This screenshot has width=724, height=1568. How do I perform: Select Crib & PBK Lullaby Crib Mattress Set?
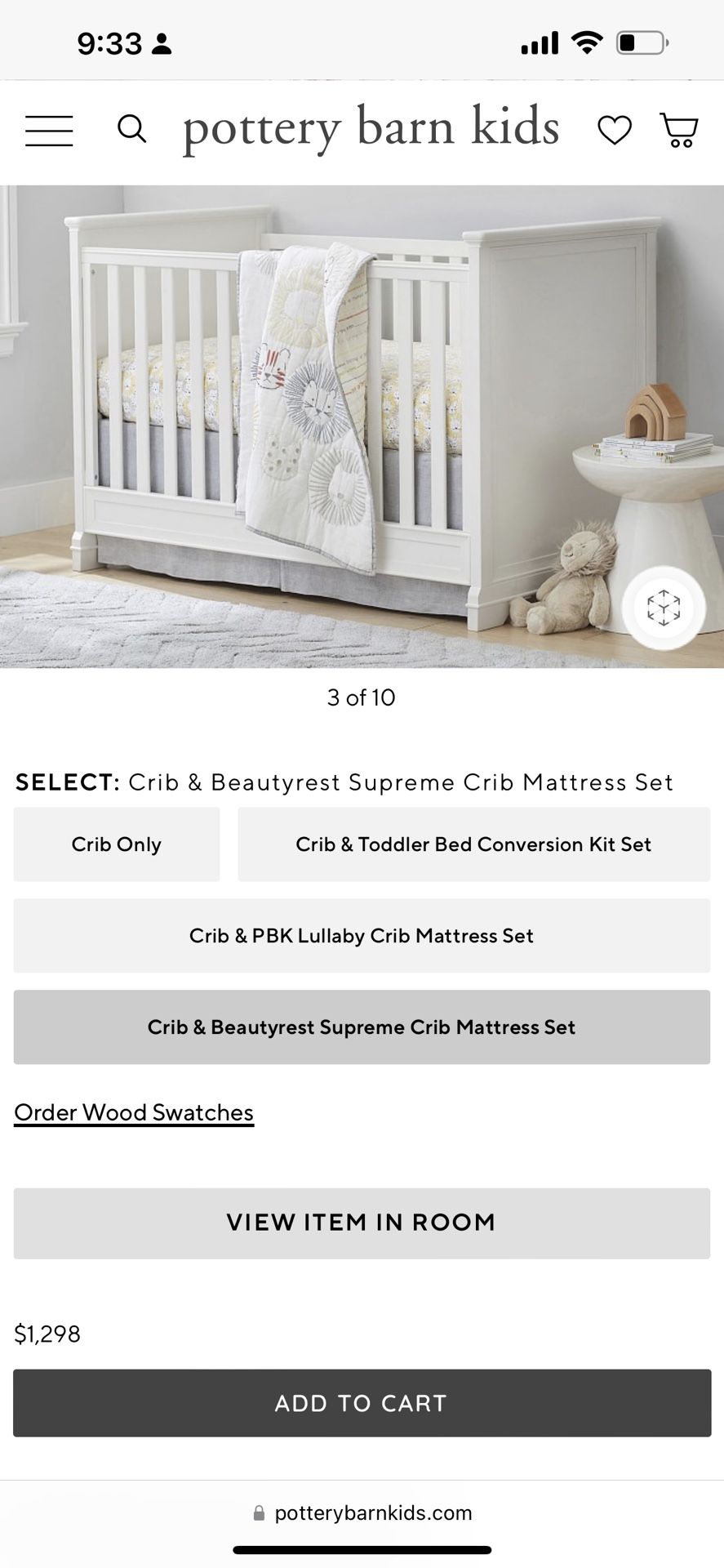pos(362,936)
